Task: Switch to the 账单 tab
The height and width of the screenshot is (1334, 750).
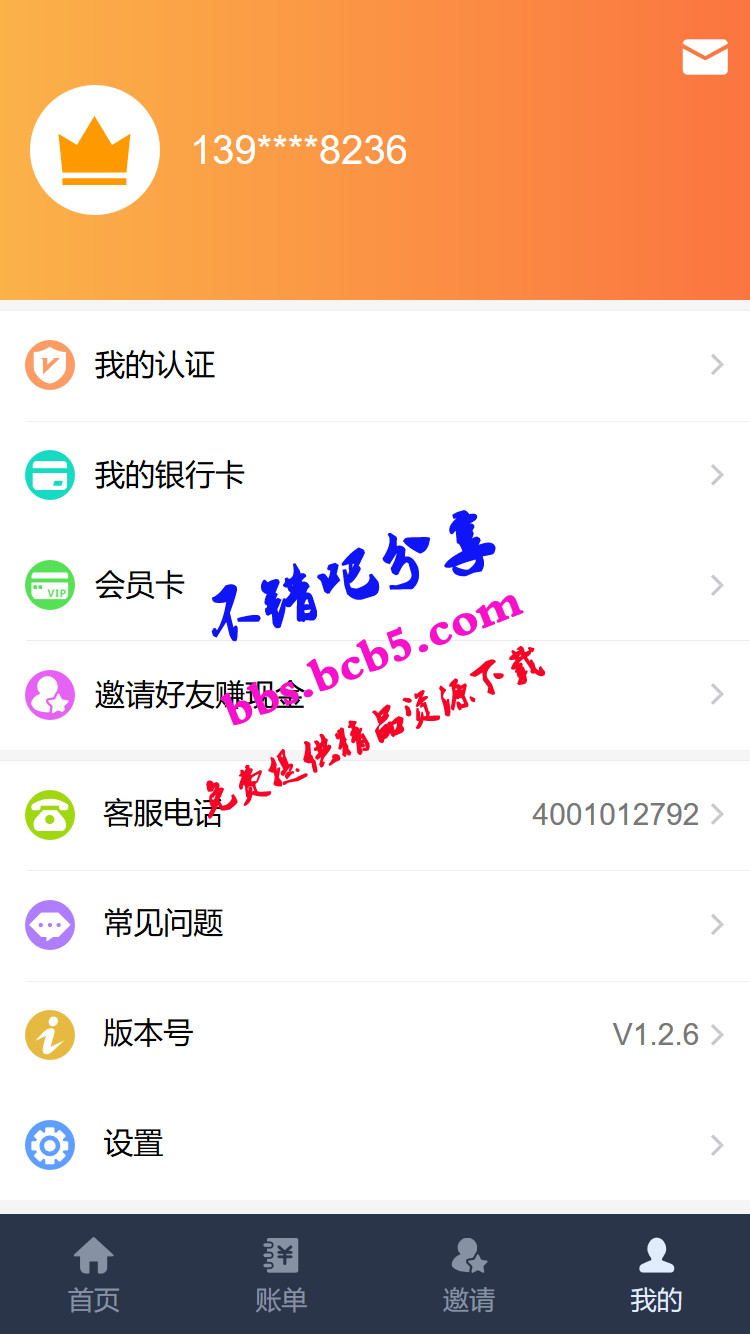Action: tap(281, 1274)
